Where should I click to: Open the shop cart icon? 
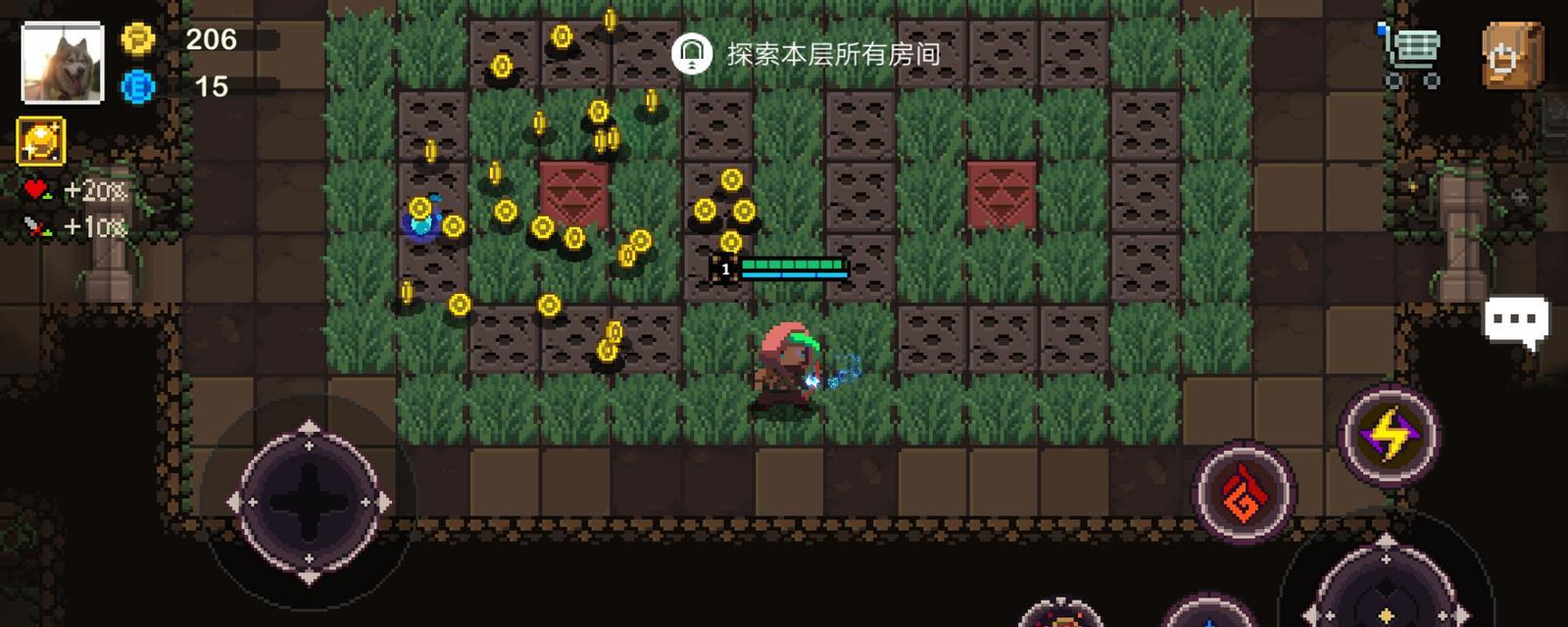coord(1412,57)
